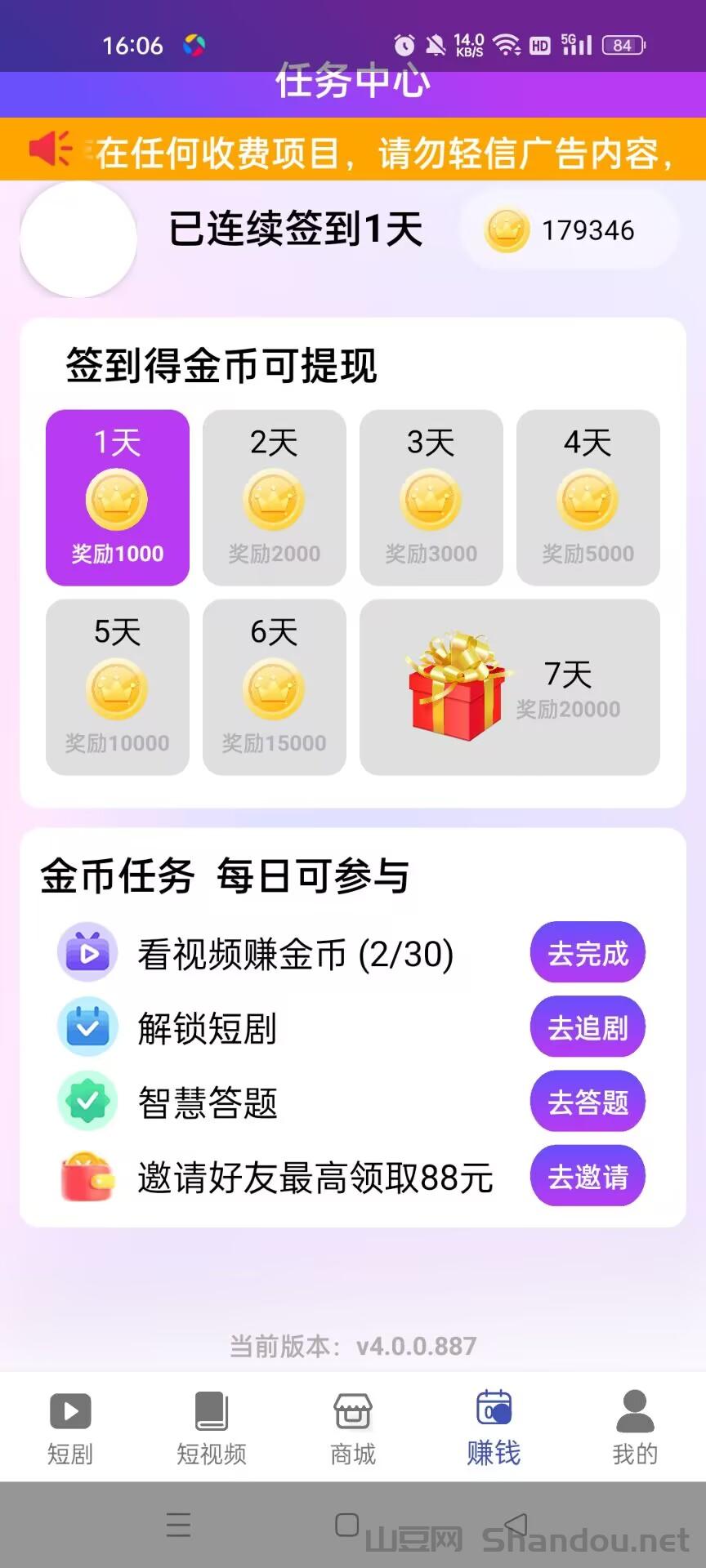Select the 7天 gift box reward

click(x=509, y=687)
